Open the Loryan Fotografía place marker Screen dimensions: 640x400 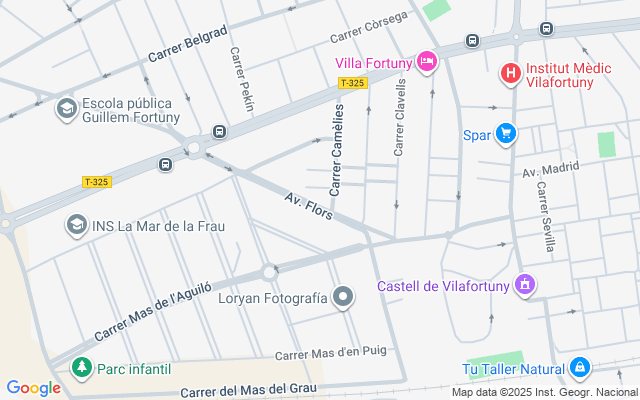[344, 297]
